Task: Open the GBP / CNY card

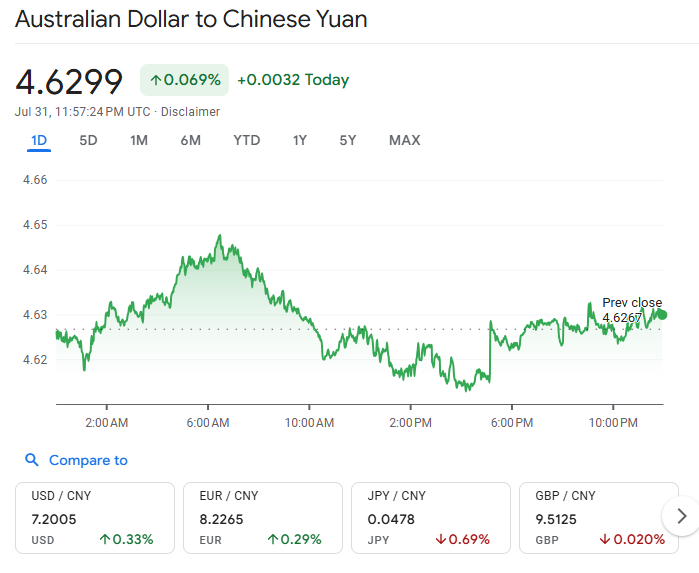Action: click(x=599, y=517)
